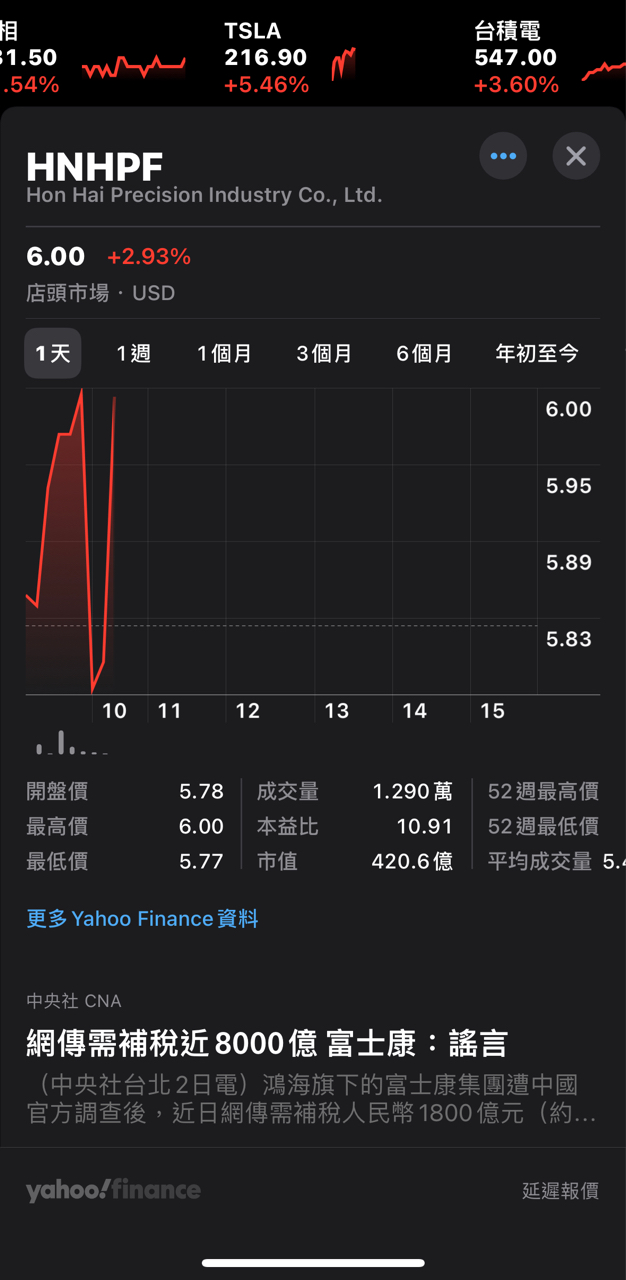The image size is (626, 1280).
Task: Close the HNHPF stock detail sheet
Action: click(576, 156)
